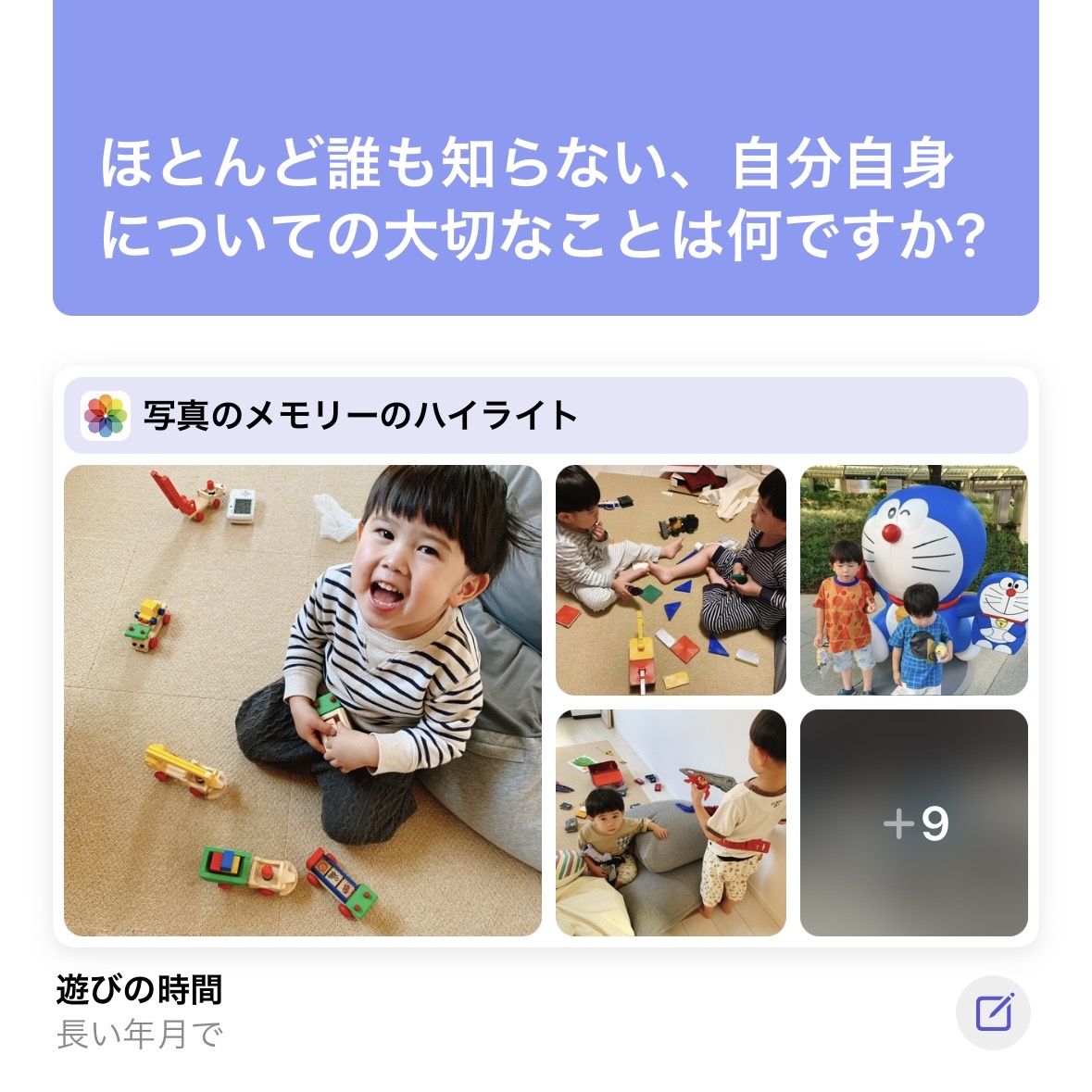
Task: Open the large photo of the laughing toddler
Action: tap(302, 700)
